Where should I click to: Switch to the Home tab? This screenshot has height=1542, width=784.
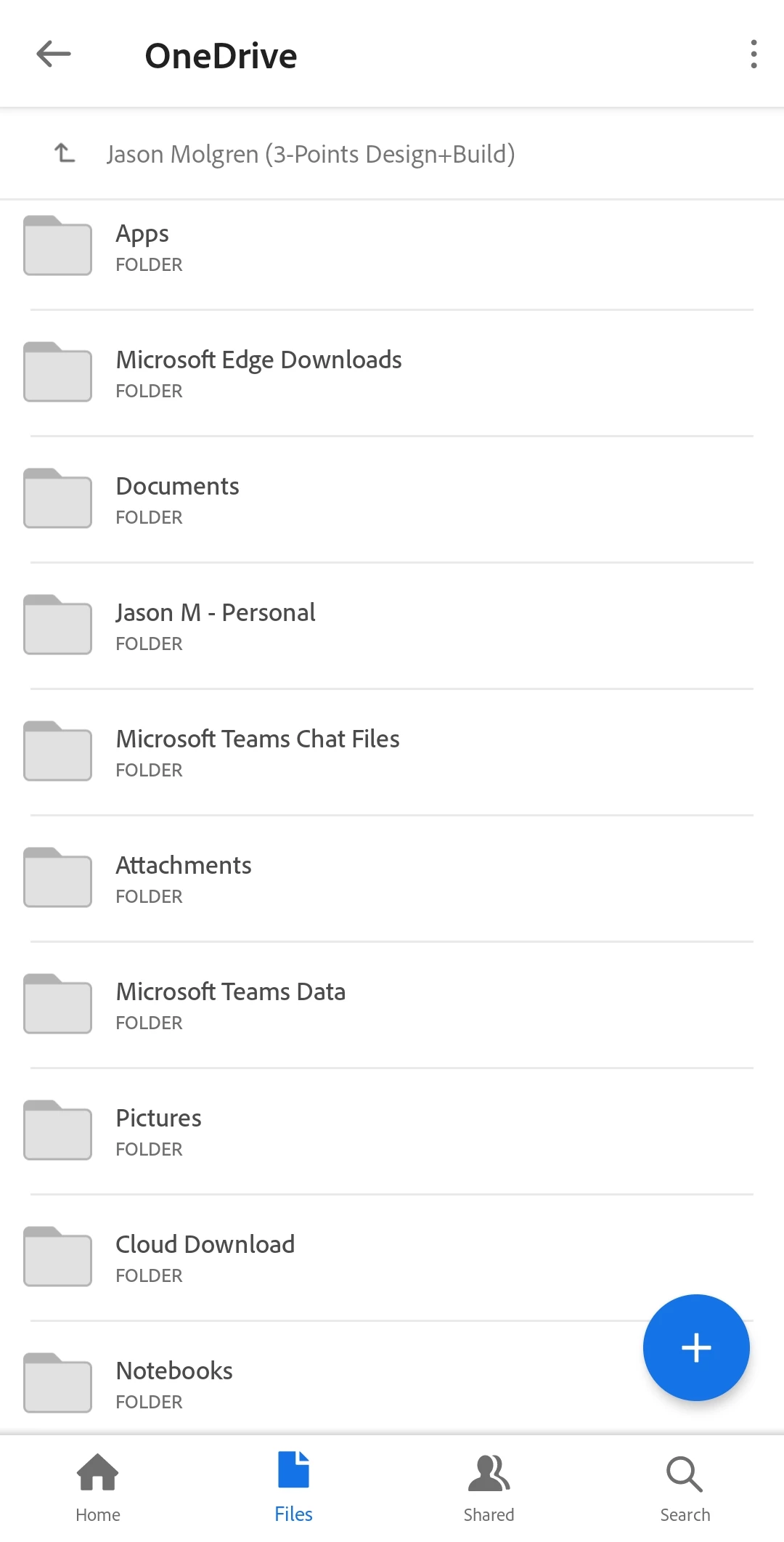click(98, 1487)
